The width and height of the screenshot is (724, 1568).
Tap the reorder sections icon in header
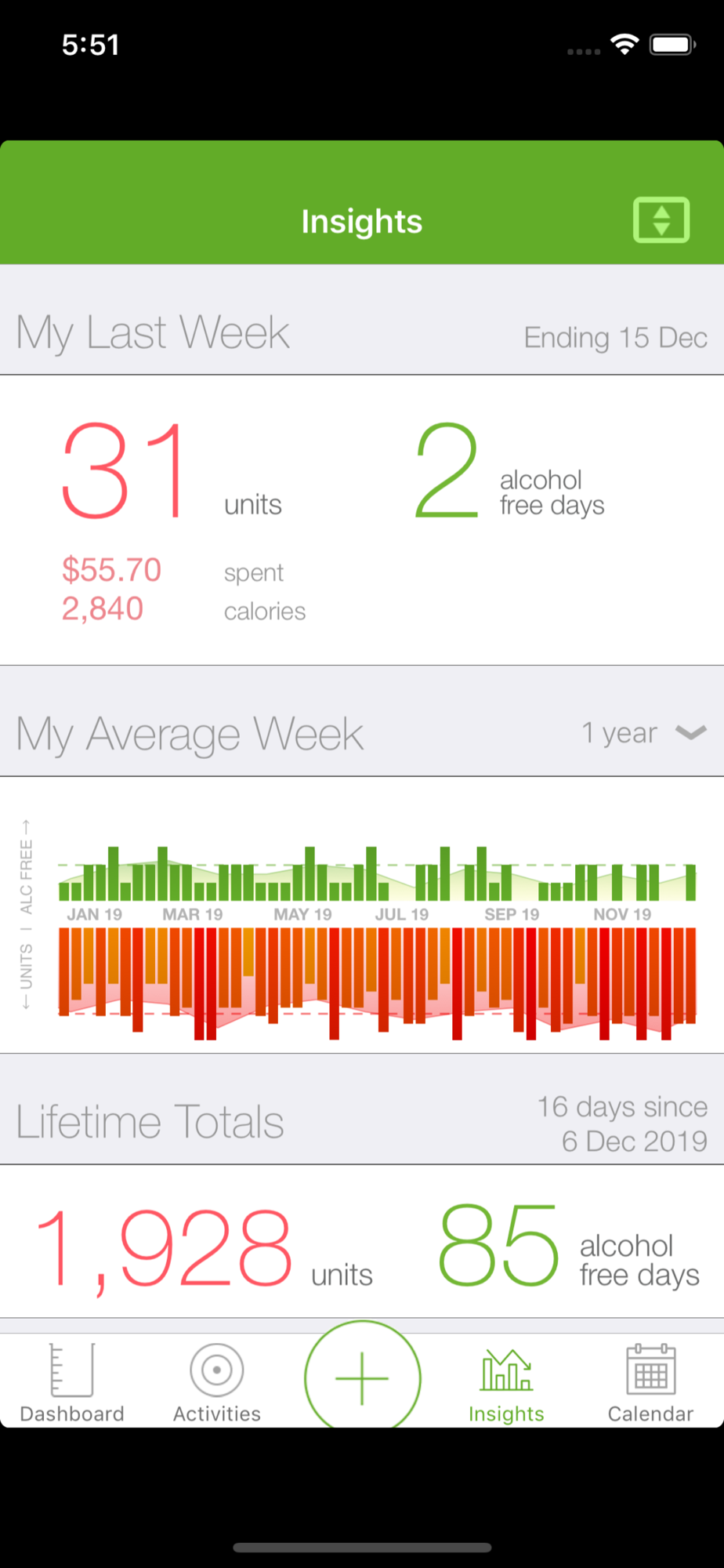(661, 220)
